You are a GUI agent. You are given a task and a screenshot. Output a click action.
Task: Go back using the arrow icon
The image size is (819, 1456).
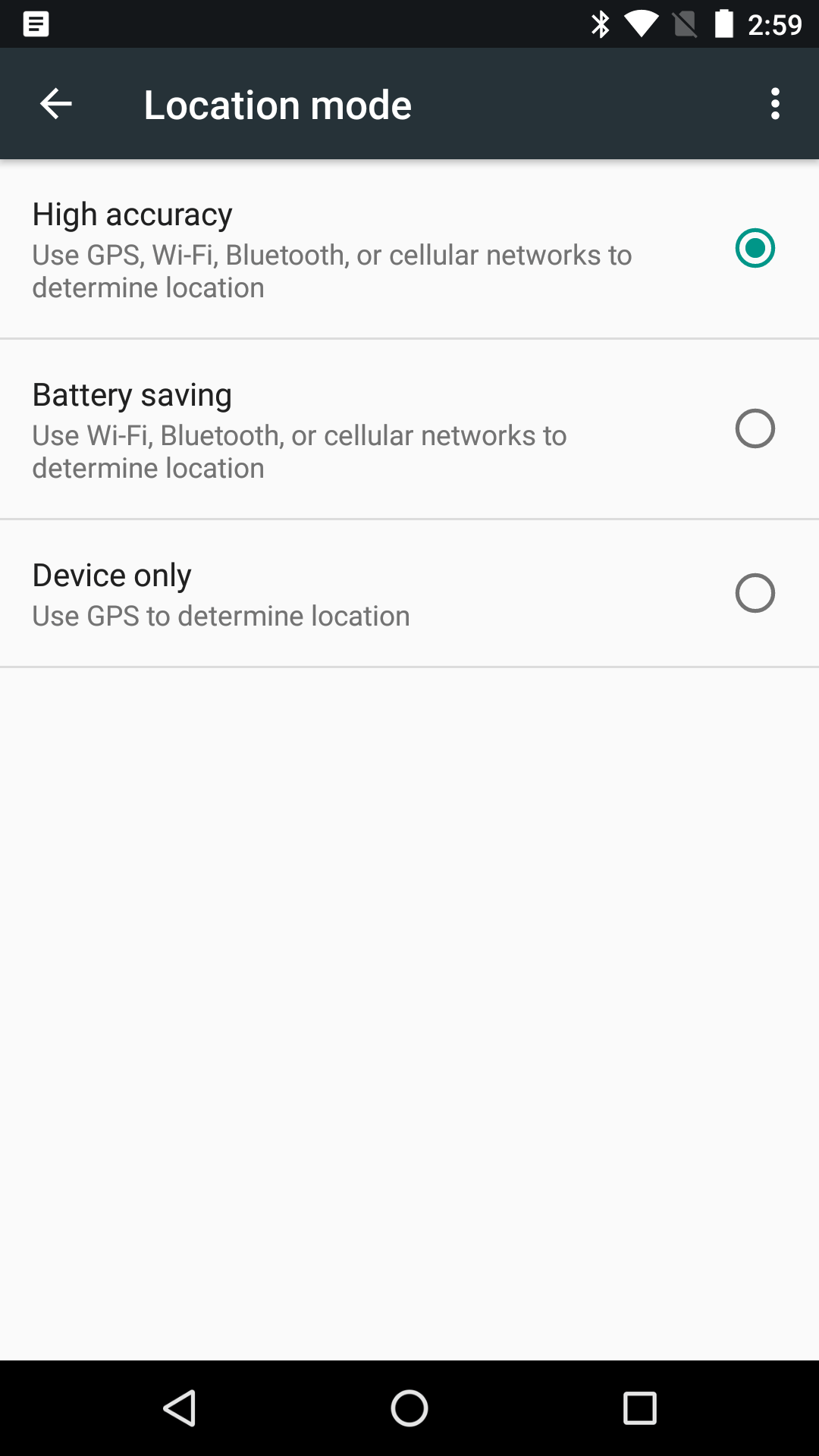click(56, 104)
